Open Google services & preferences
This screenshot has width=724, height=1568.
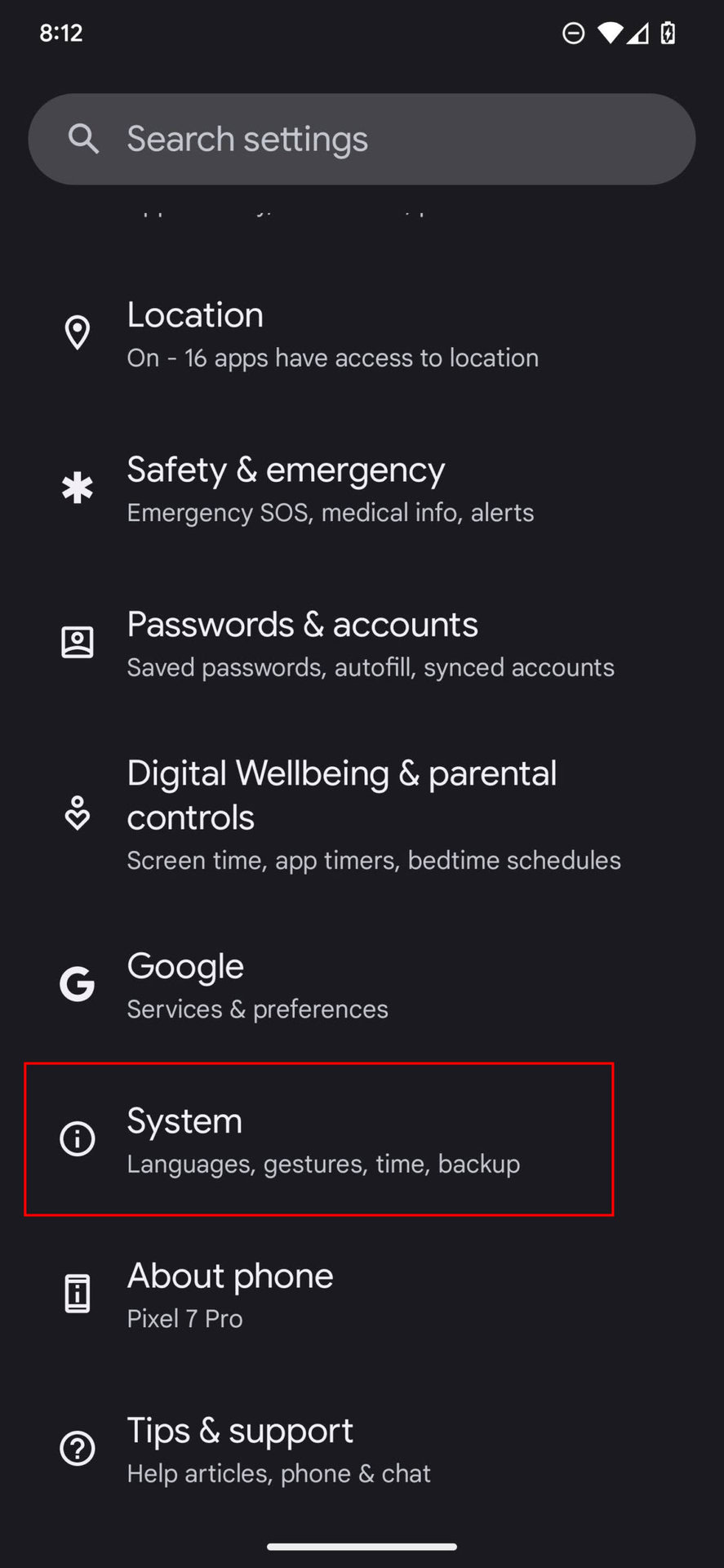362,986
